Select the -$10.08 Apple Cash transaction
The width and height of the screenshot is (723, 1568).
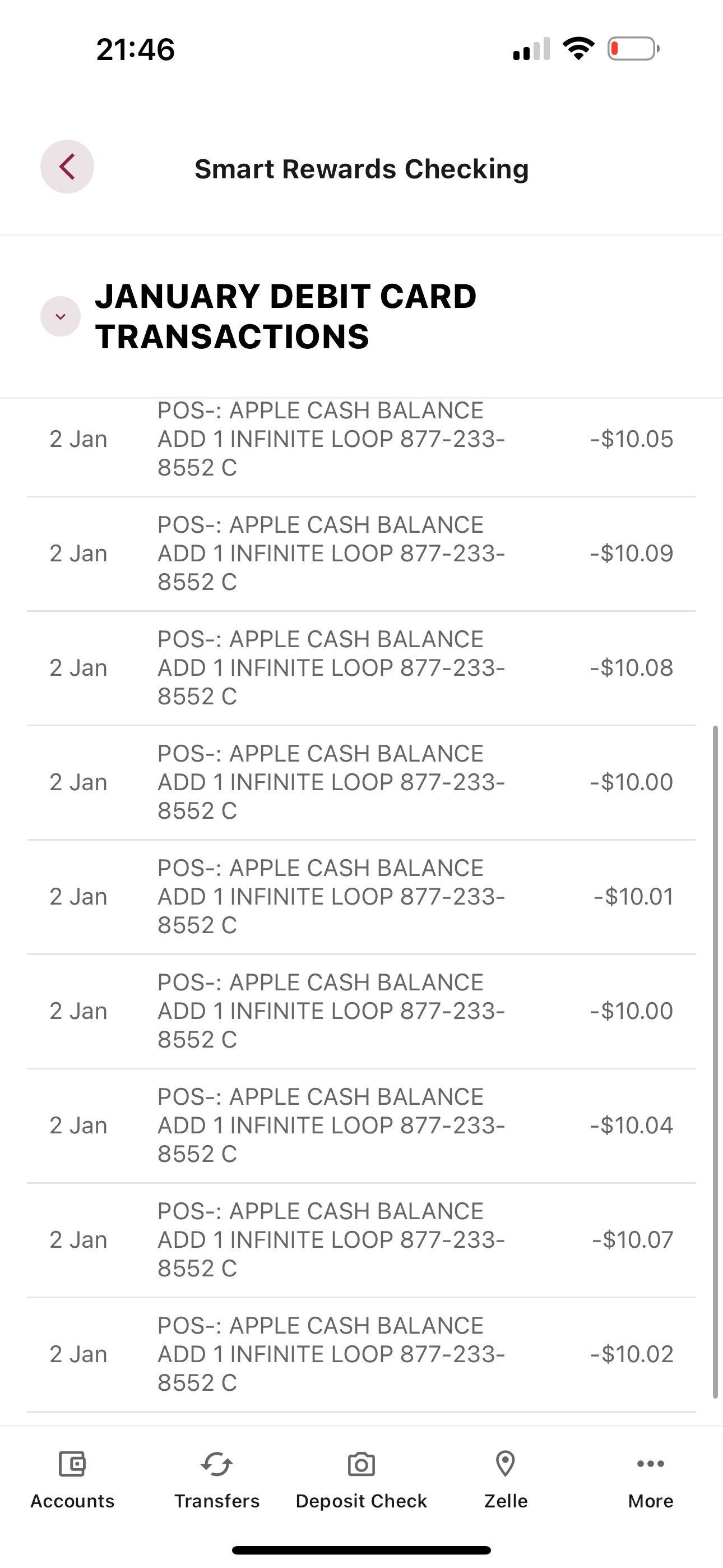pyautogui.click(x=361, y=668)
